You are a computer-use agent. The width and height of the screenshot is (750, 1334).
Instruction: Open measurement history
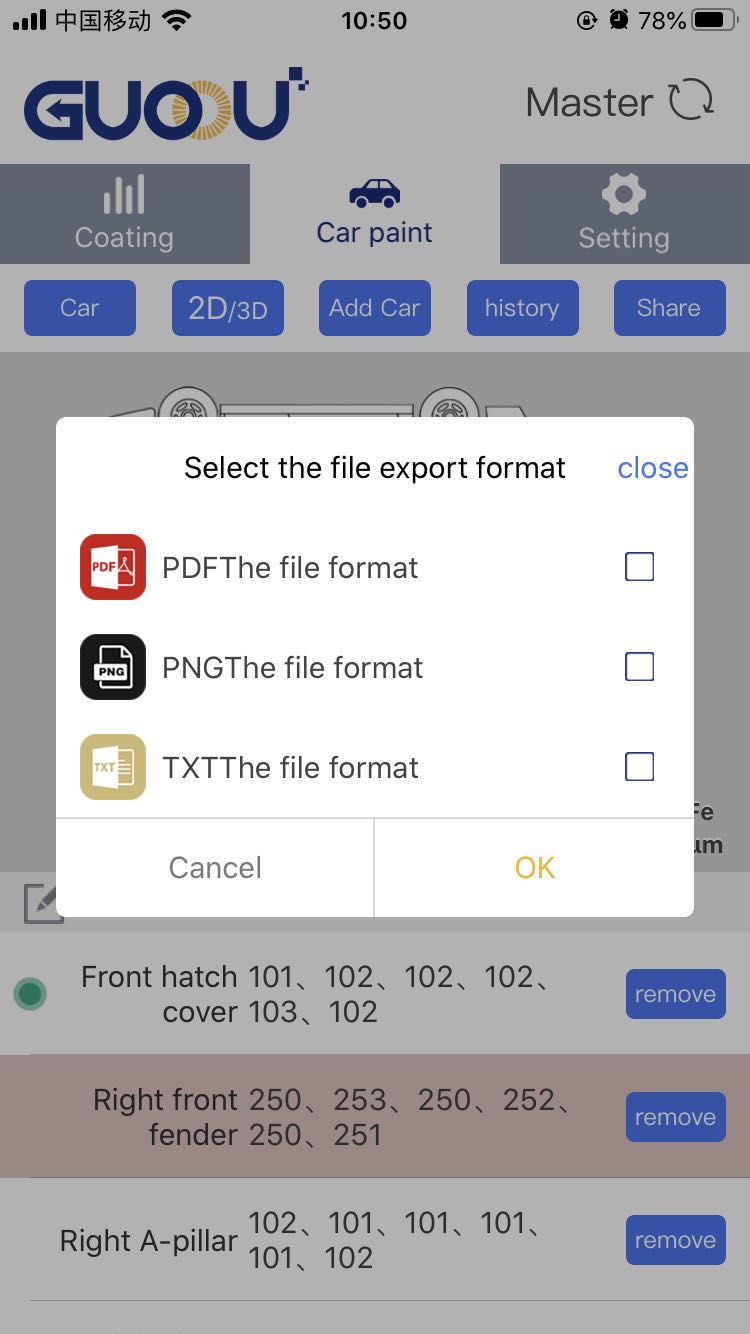point(521,308)
